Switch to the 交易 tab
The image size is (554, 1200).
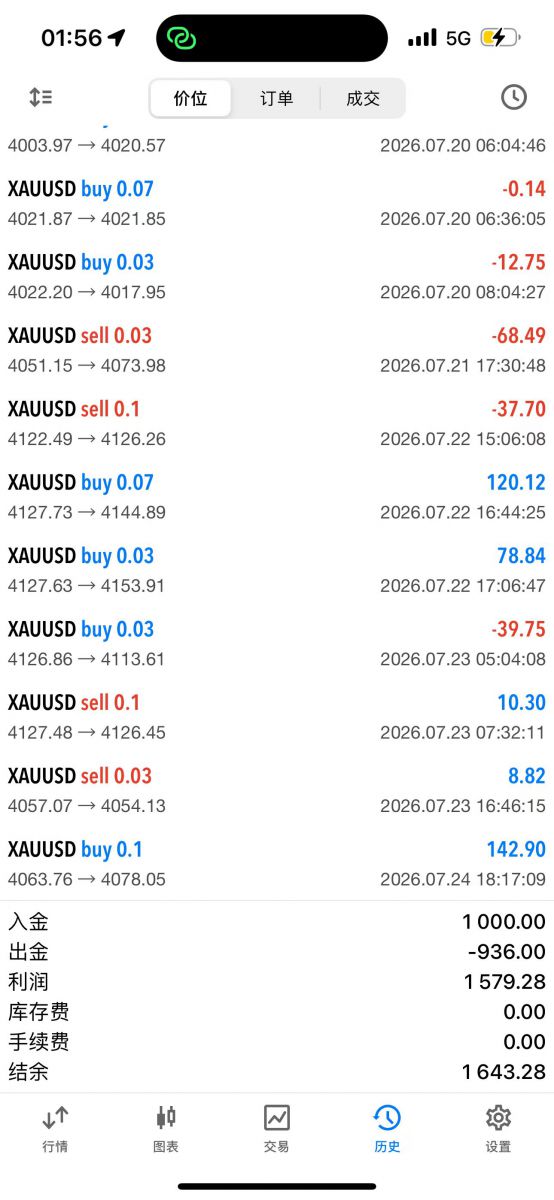tap(277, 1129)
